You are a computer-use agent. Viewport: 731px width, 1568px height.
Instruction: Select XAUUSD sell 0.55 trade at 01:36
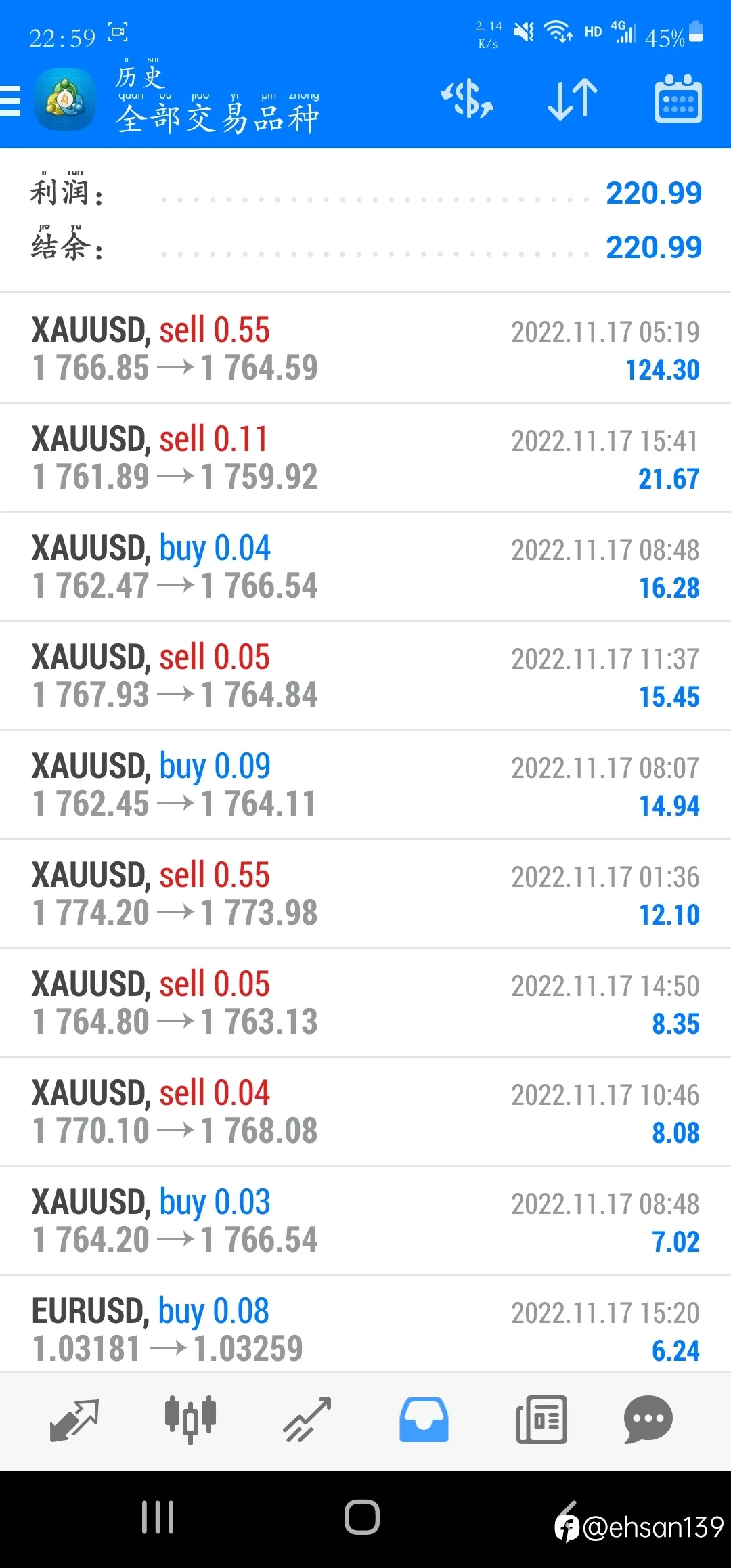[x=365, y=894]
